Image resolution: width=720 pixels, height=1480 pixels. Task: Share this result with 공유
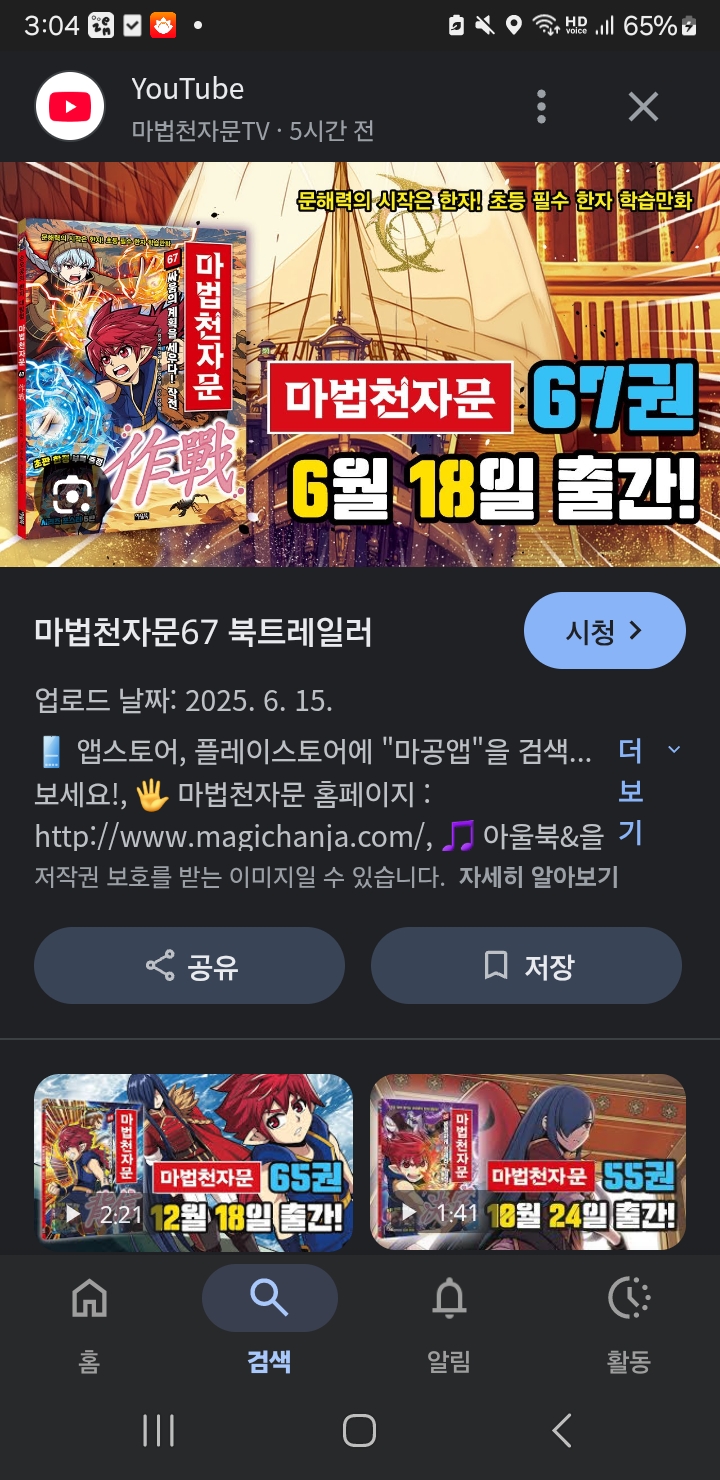coord(190,965)
